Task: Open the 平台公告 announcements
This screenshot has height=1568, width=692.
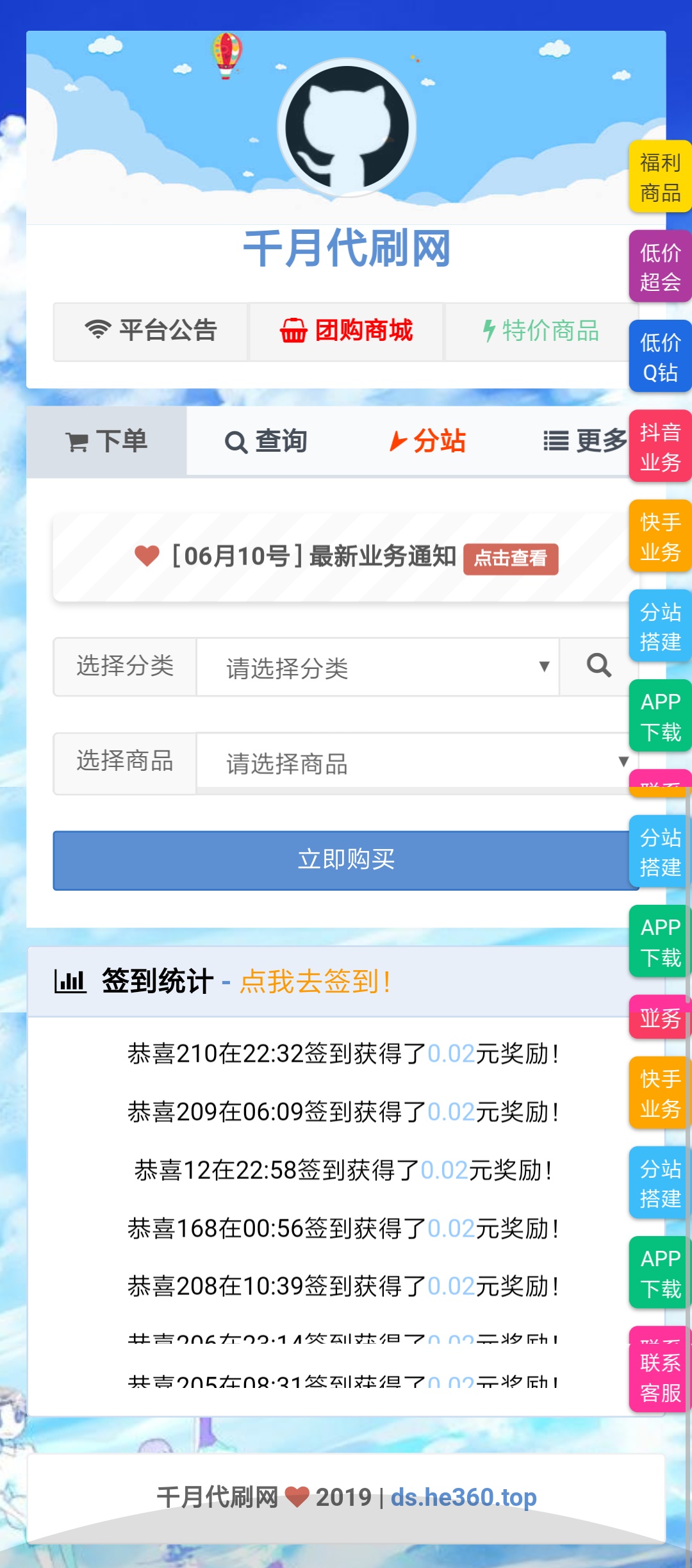Action: 151,331
